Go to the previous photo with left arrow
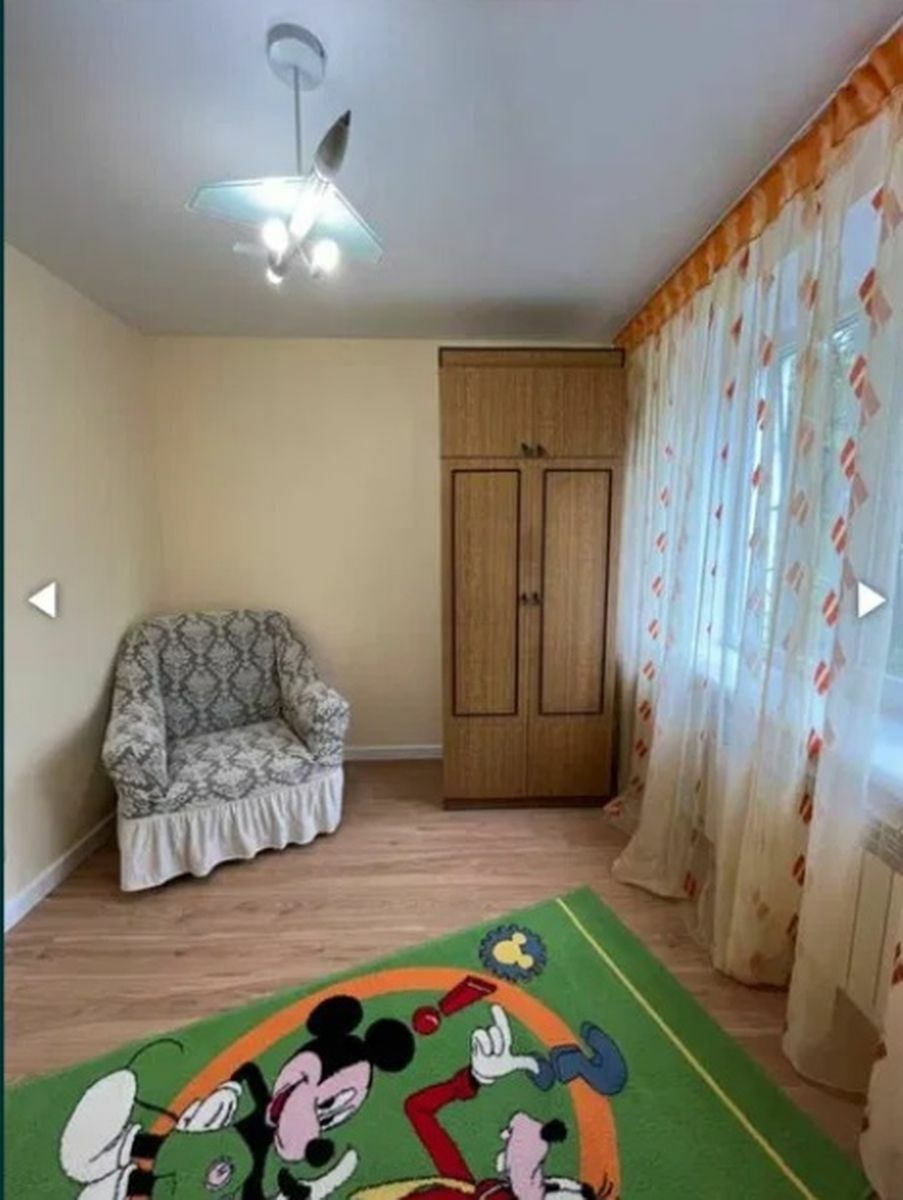Screen dimensions: 903x1200 43,600
